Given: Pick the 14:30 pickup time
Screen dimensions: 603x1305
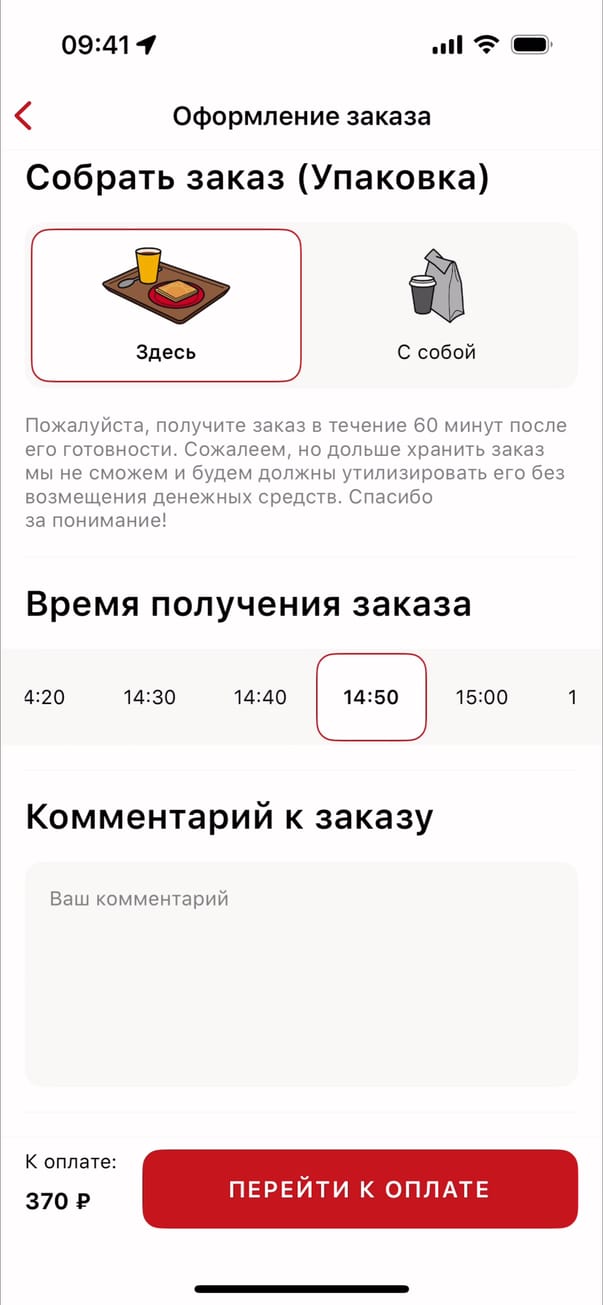Looking at the screenshot, I should [x=150, y=698].
